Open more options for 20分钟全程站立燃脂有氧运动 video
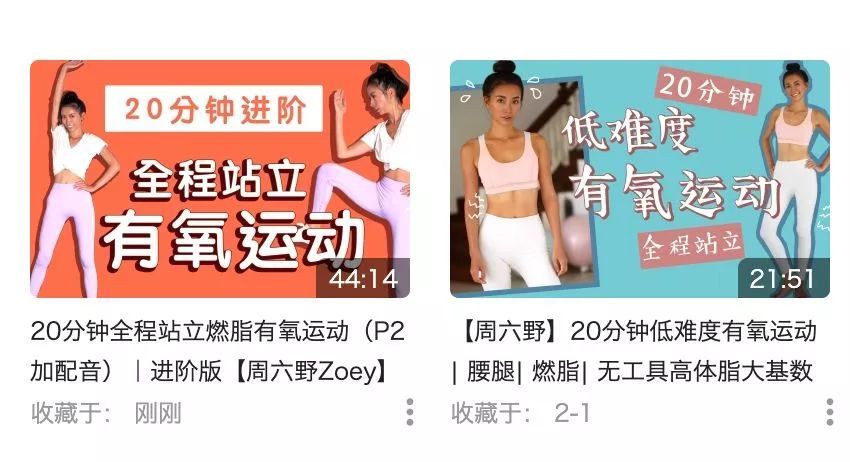850x462 pixels. click(409, 412)
